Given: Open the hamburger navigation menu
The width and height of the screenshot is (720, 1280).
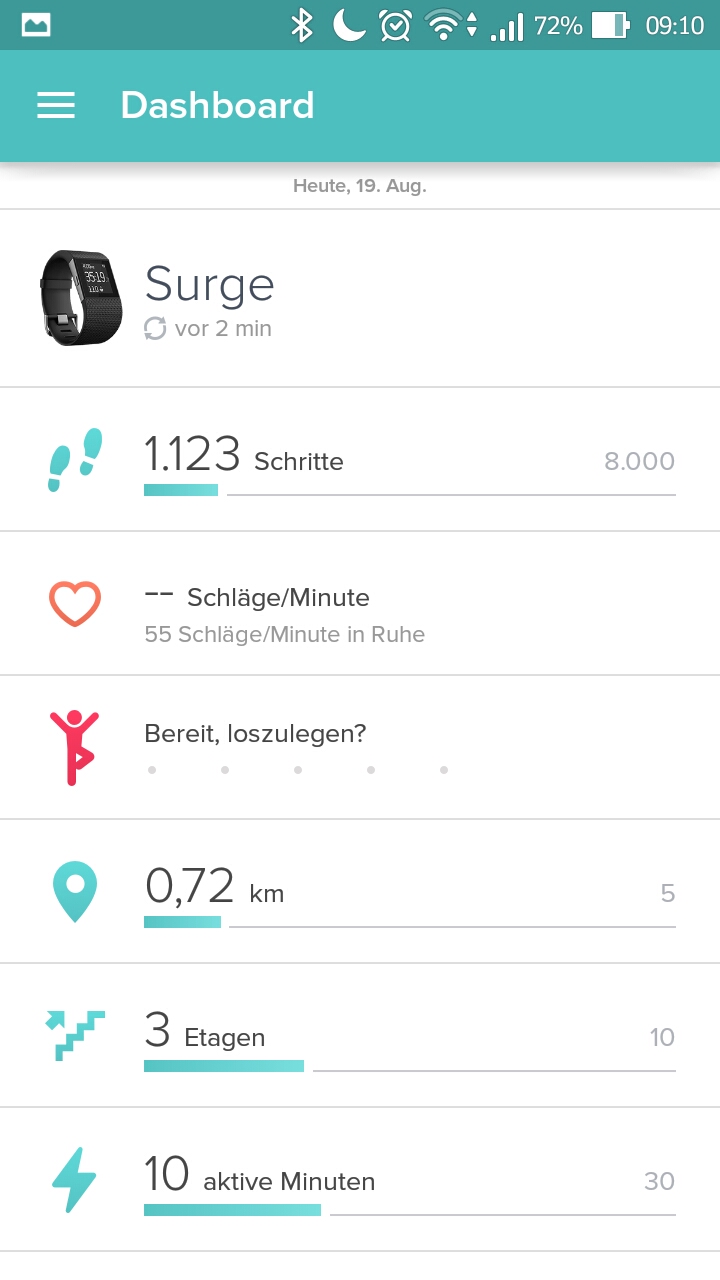Looking at the screenshot, I should pyautogui.click(x=56, y=106).
